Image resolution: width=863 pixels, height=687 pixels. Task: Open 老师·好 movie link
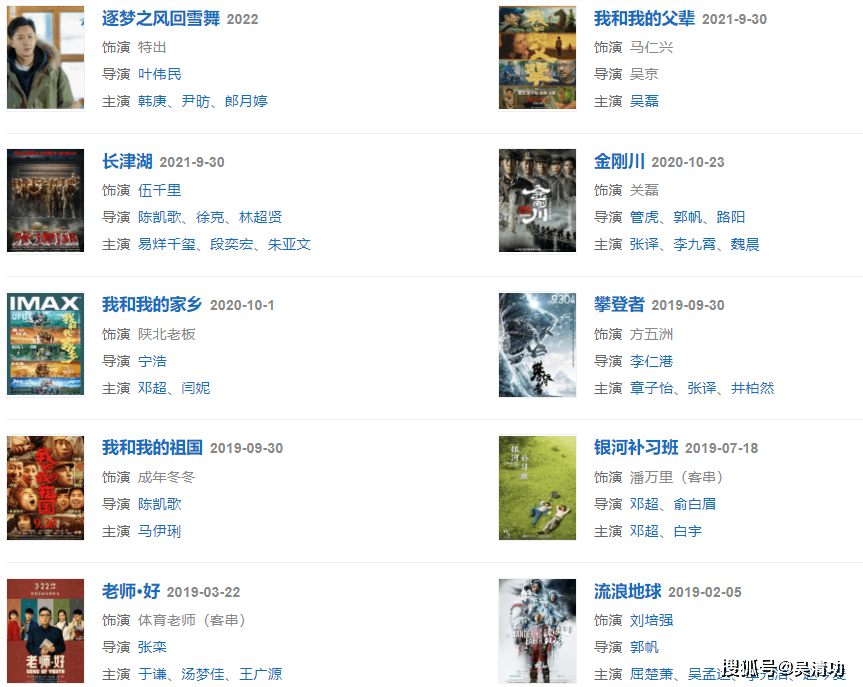coord(130,591)
